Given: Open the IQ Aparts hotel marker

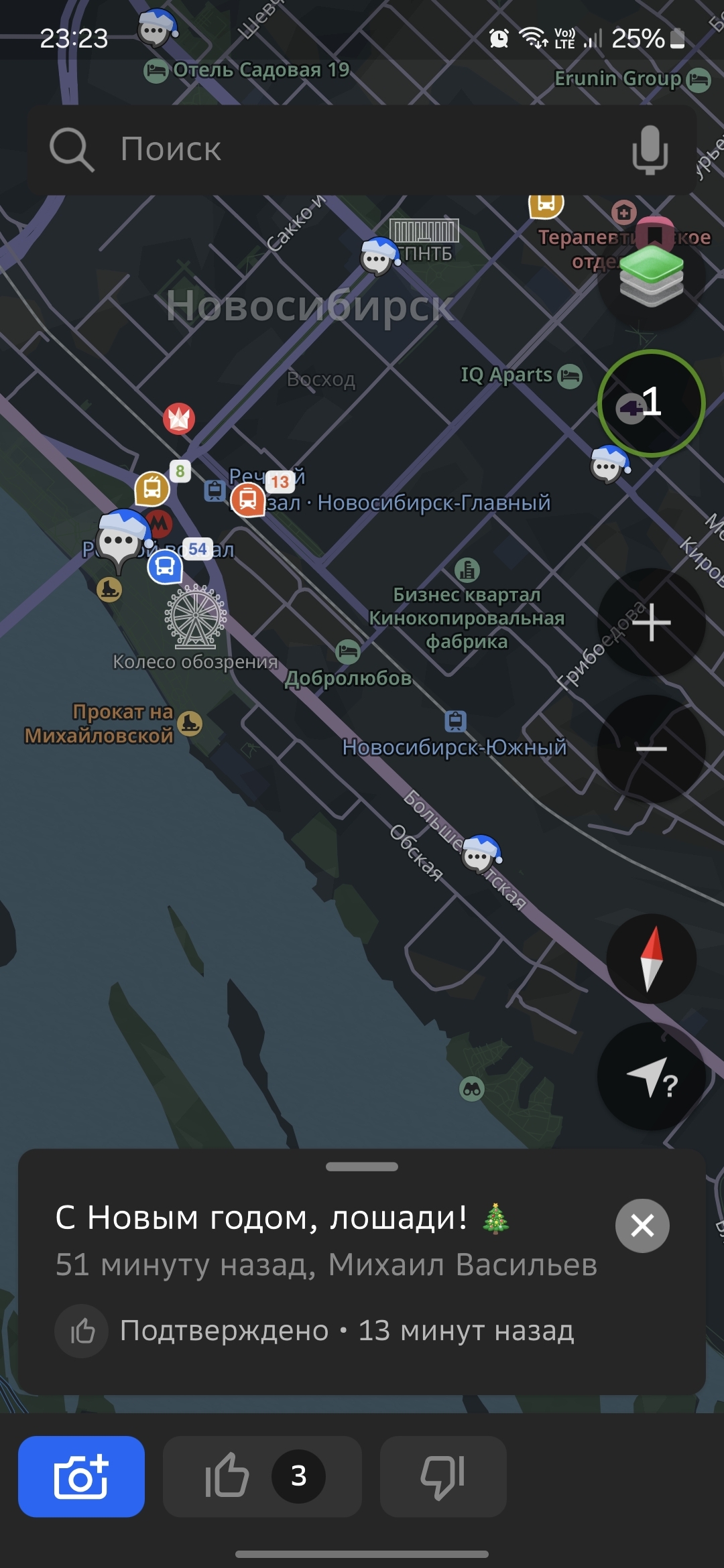Looking at the screenshot, I should (570, 375).
